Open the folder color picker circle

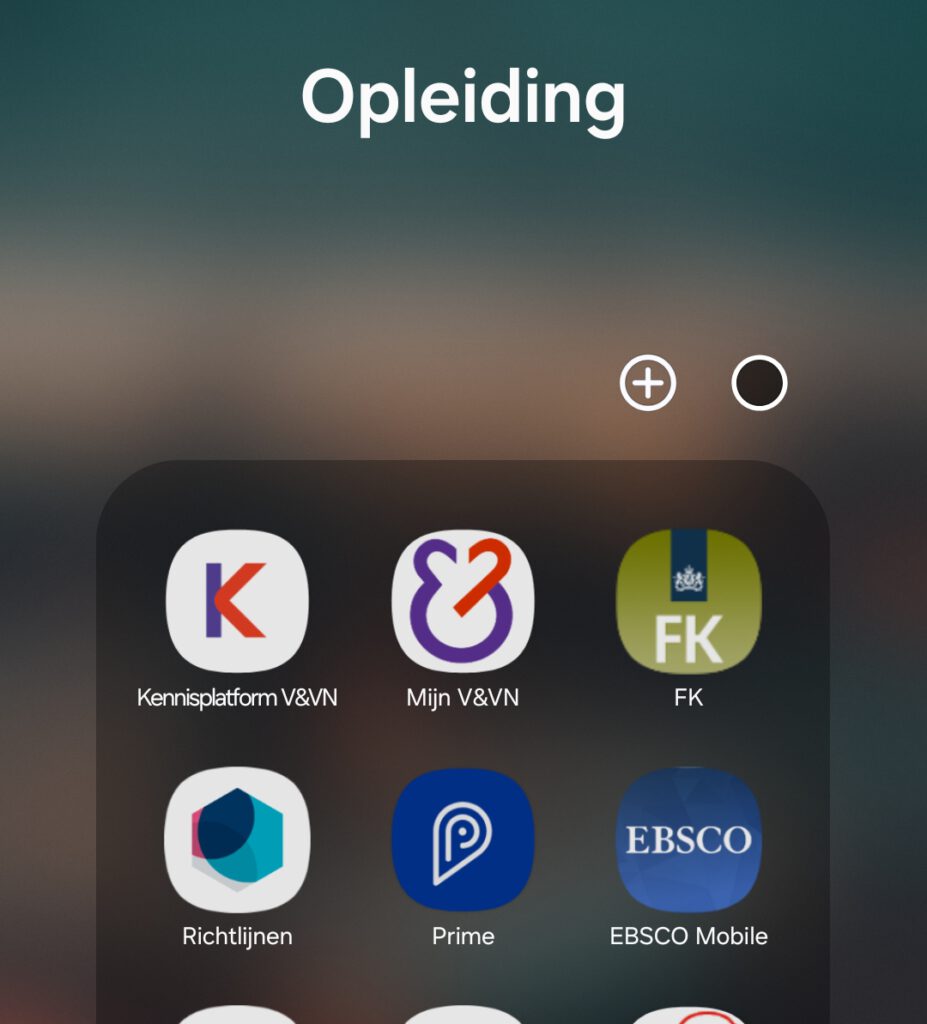pyautogui.click(x=759, y=383)
